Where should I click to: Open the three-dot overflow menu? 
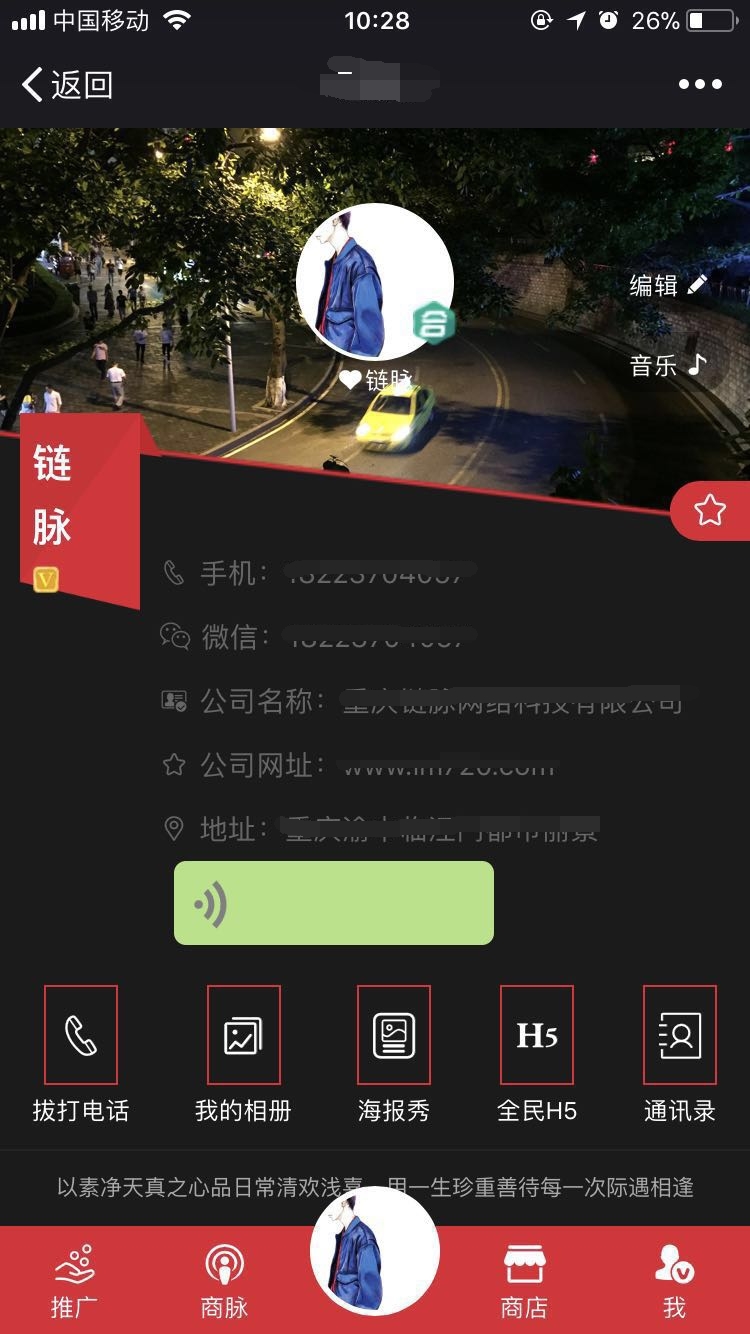(x=700, y=85)
